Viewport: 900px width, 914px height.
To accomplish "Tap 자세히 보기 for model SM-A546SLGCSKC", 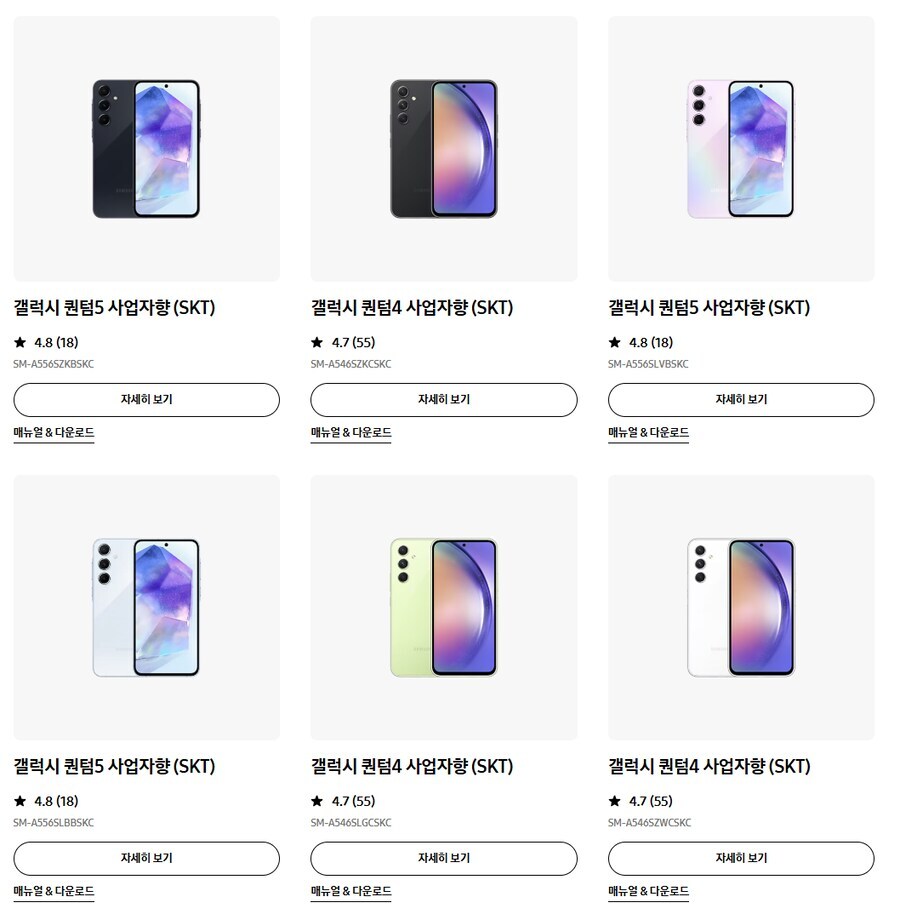I will point(443,858).
